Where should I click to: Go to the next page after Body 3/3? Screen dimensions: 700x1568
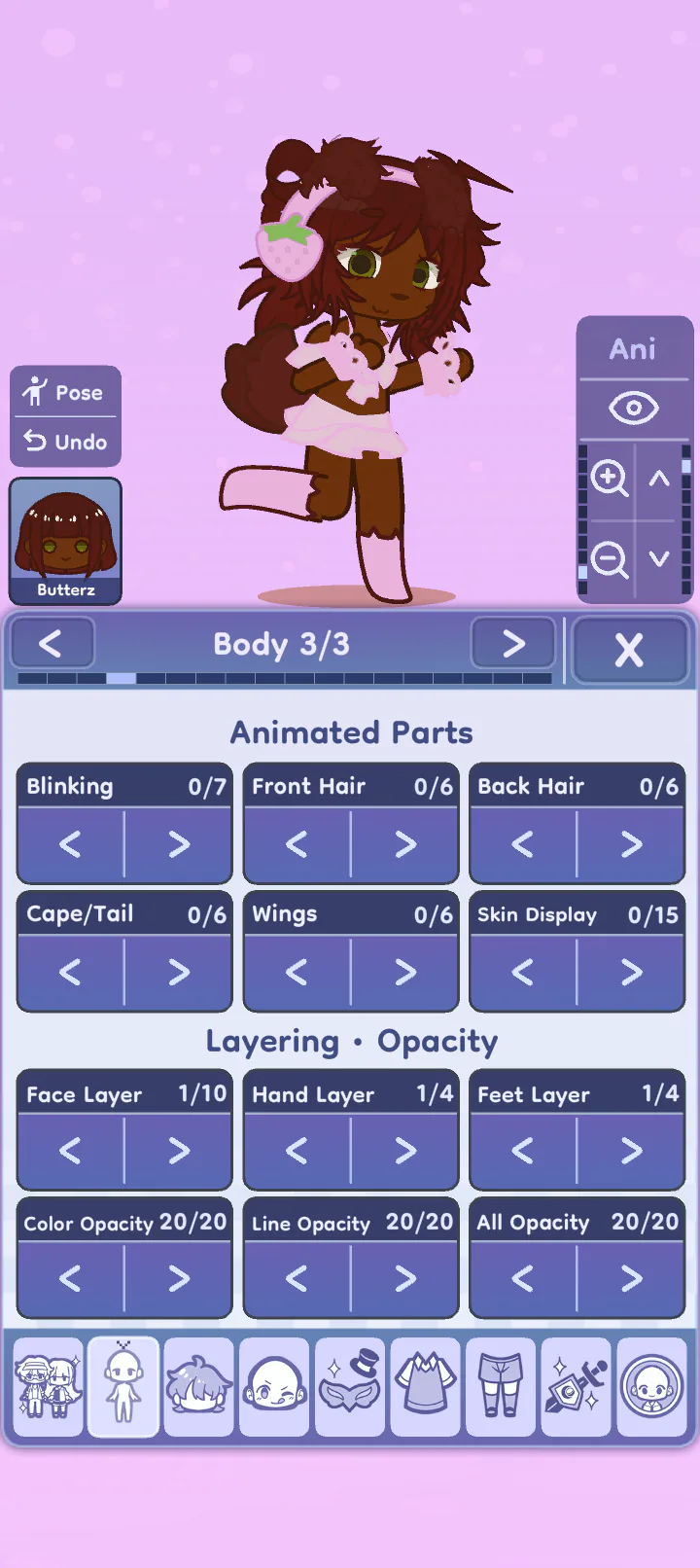coord(512,643)
